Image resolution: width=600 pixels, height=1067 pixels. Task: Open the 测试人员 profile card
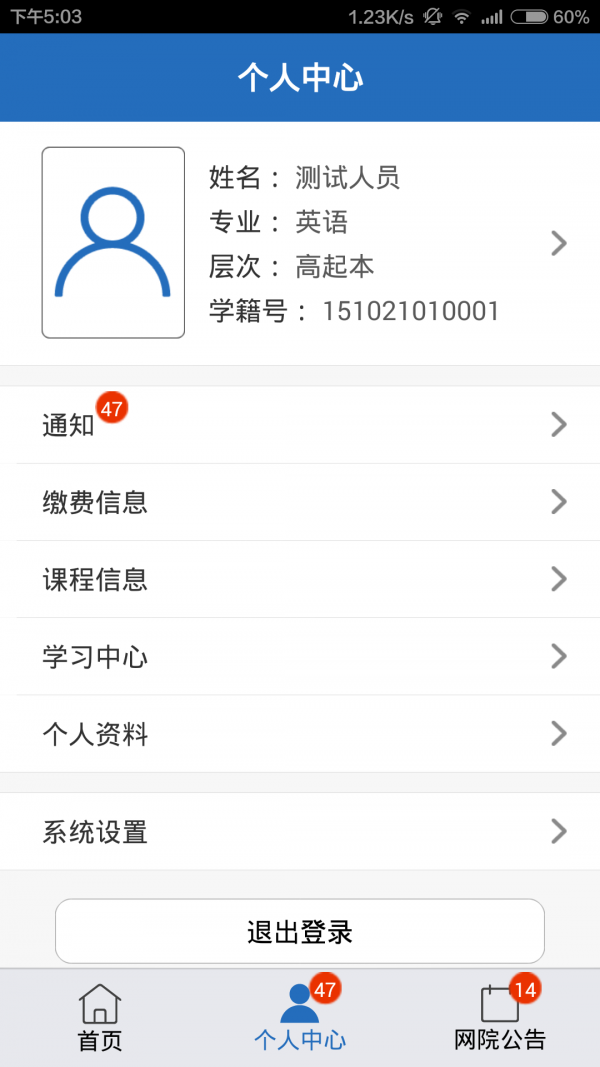(300, 243)
